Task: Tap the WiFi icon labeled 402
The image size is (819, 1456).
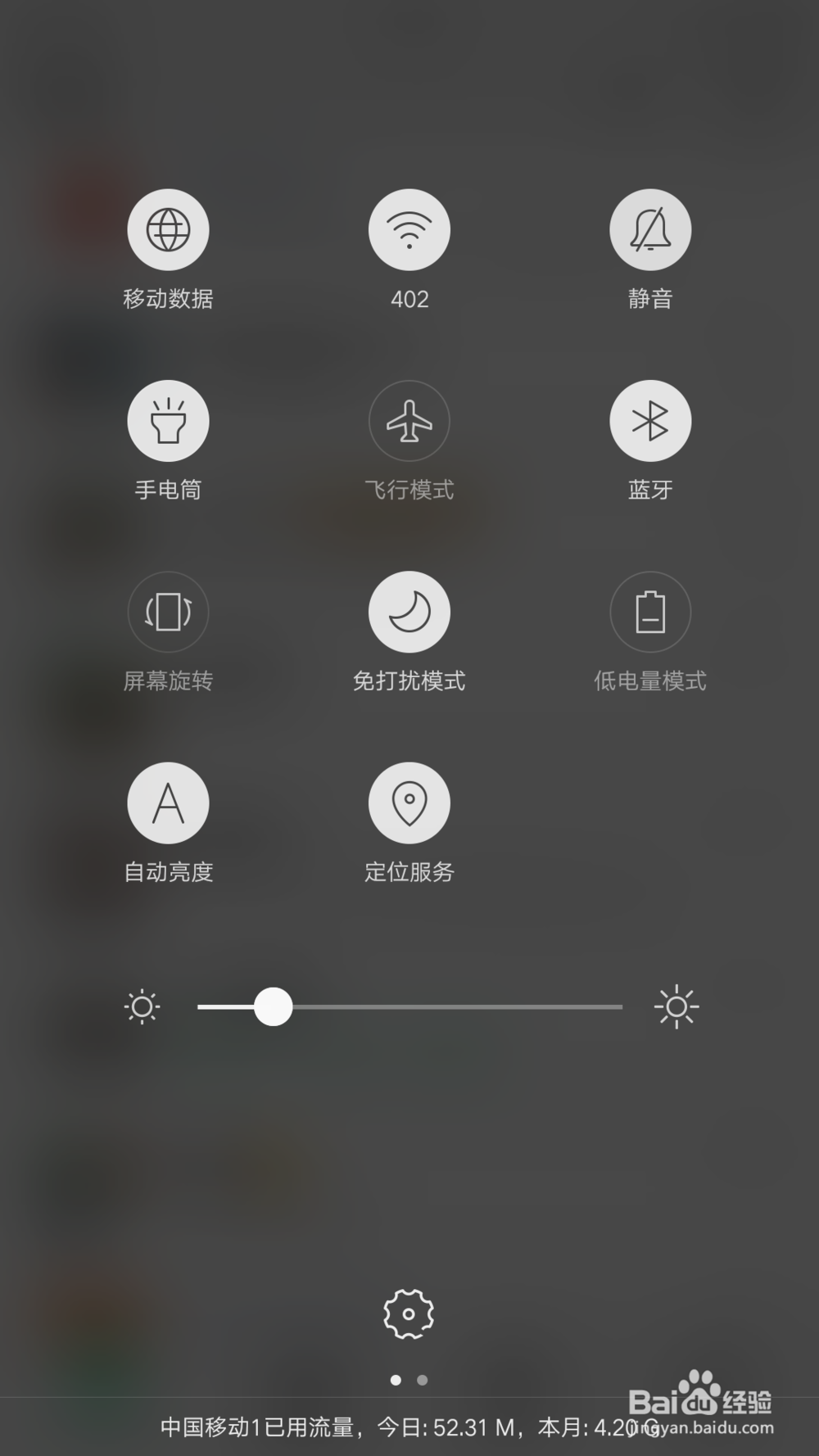Action: (409, 229)
